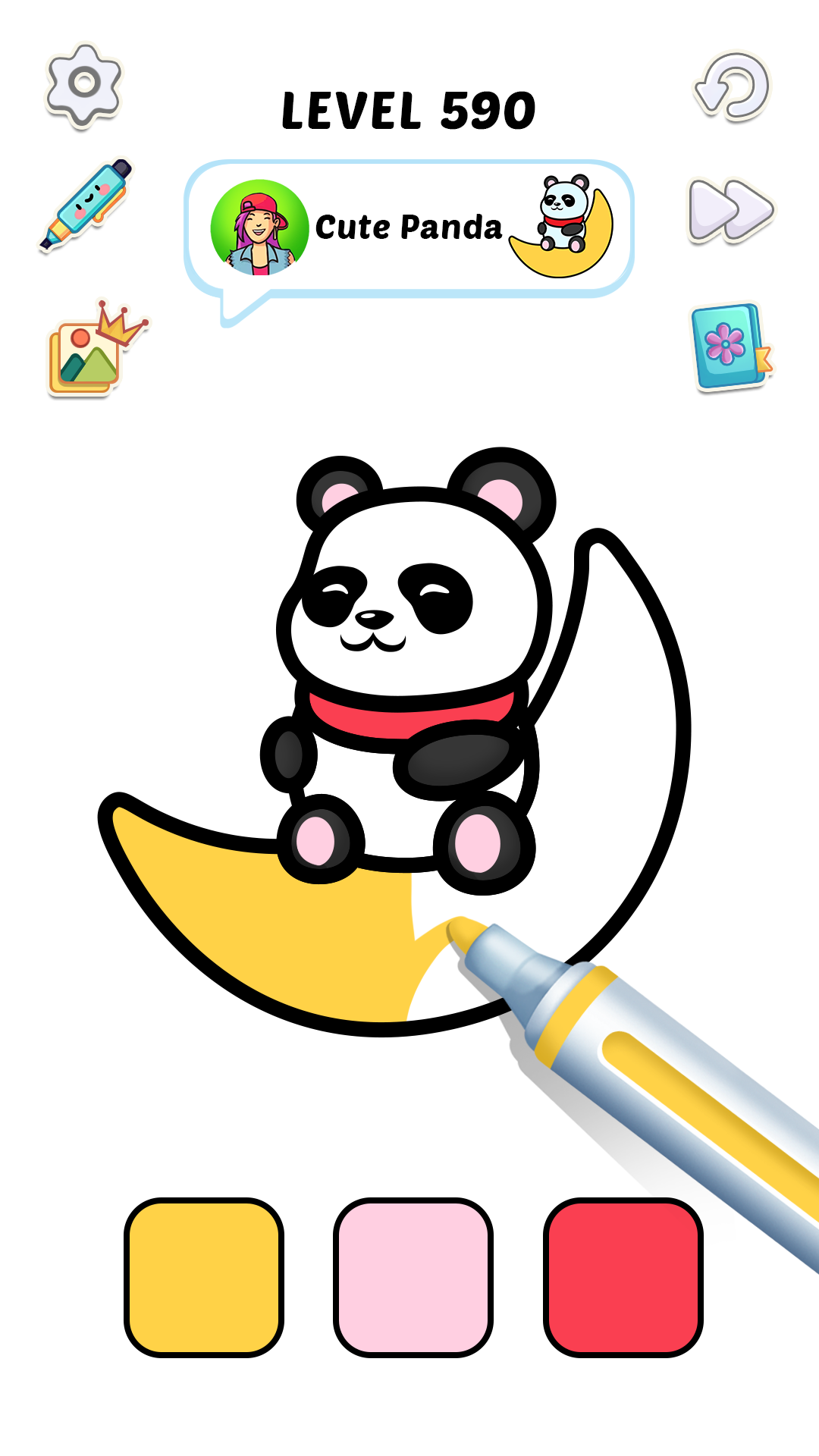
Task: Open the flower sticker book
Action: click(730, 347)
